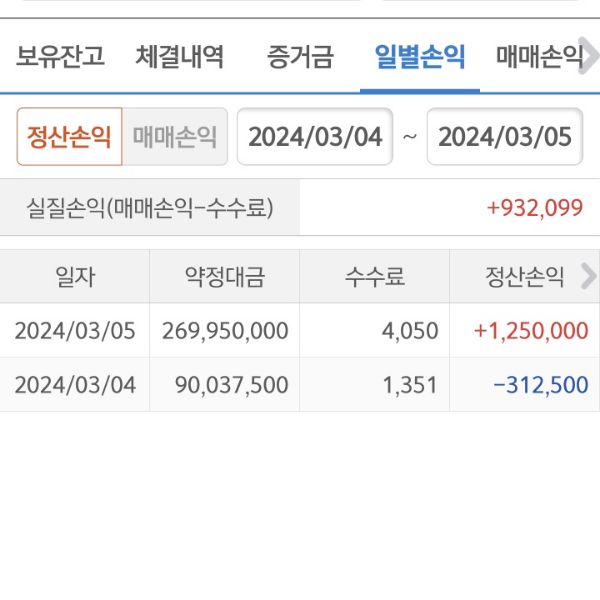This screenshot has height=600, width=600.
Task: Select the 정산손익 segment
Action: (x=69, y=137)
